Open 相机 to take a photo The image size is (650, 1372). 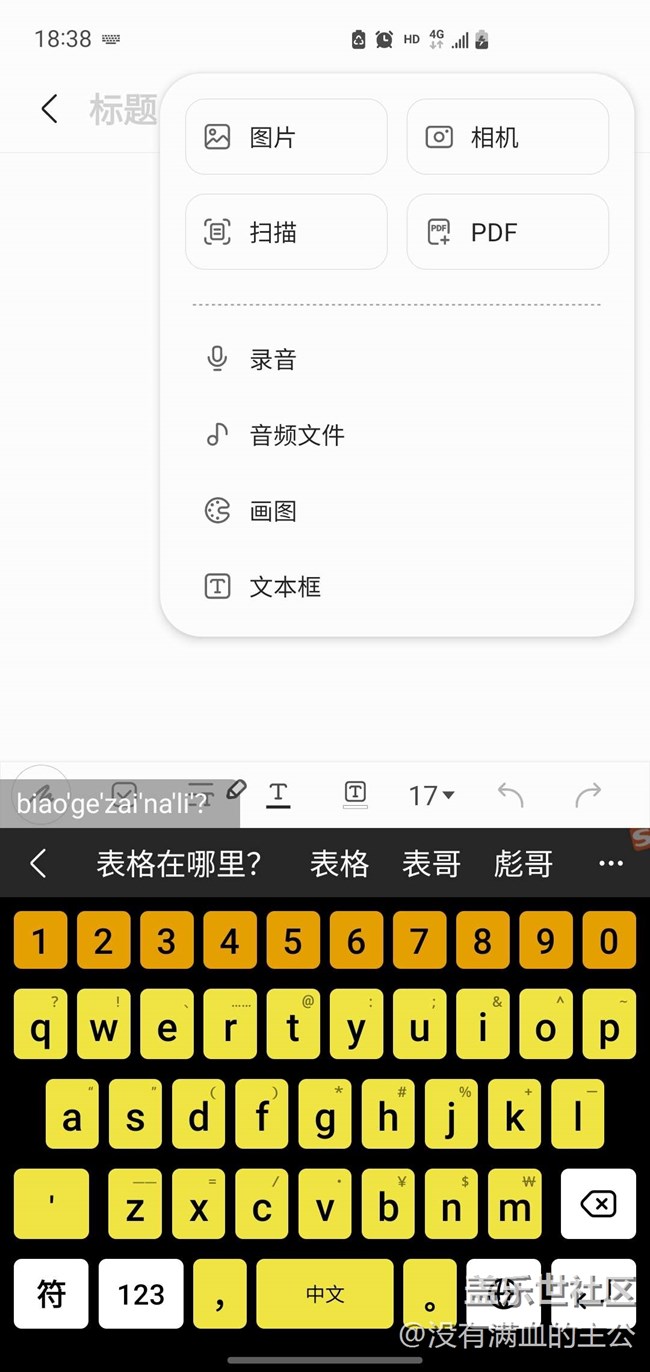tap(508, 137)
